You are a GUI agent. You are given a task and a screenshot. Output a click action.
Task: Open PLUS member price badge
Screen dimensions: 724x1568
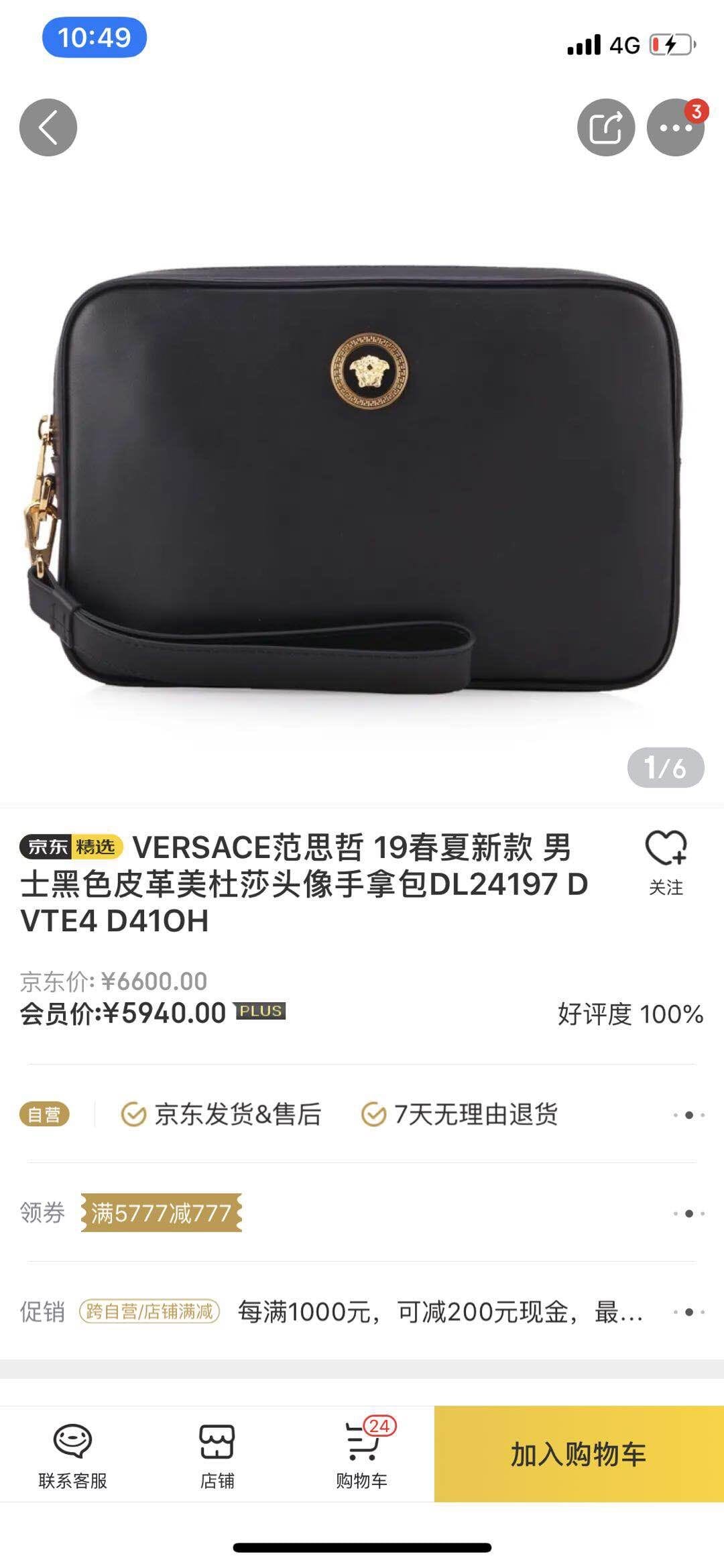(260, 1011)
